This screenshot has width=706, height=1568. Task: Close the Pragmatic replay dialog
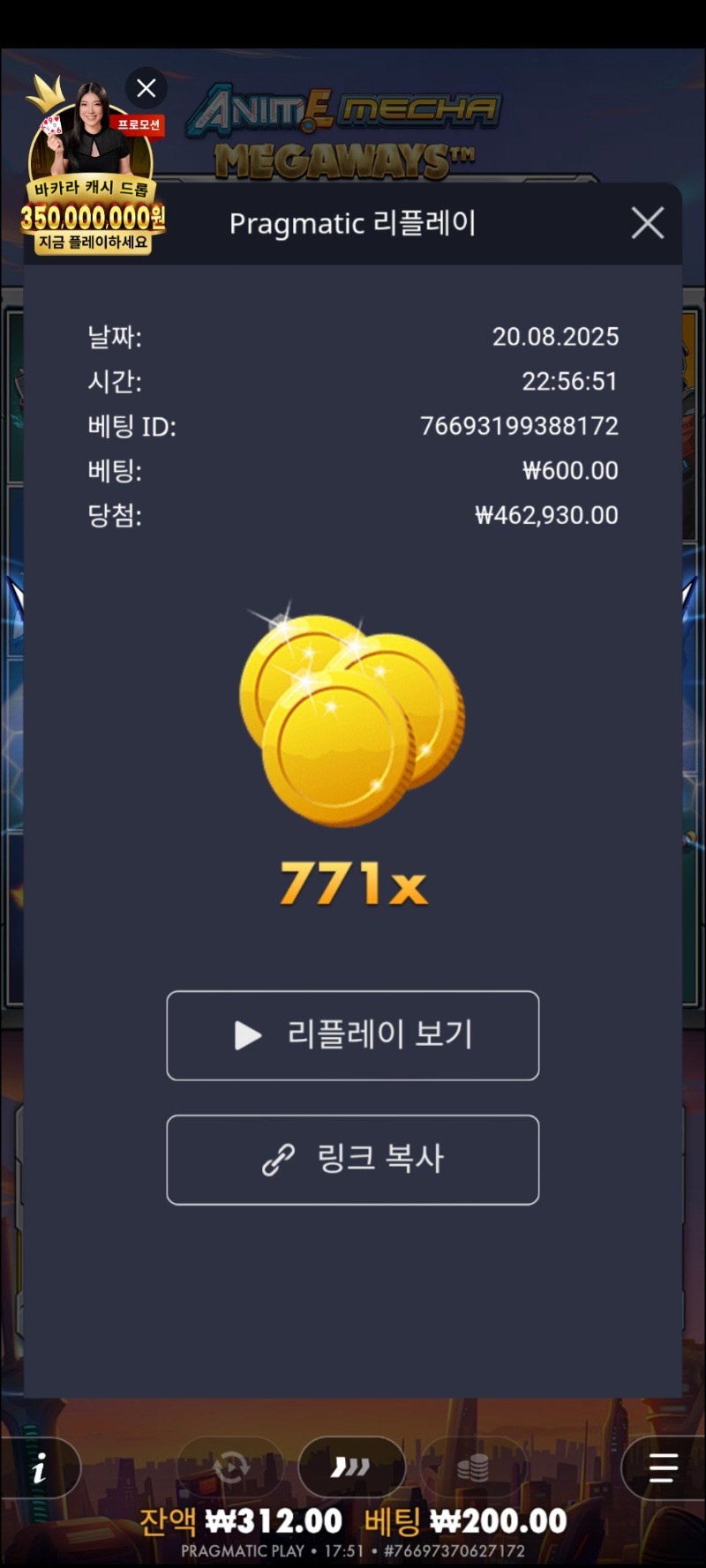click(648, 223)
